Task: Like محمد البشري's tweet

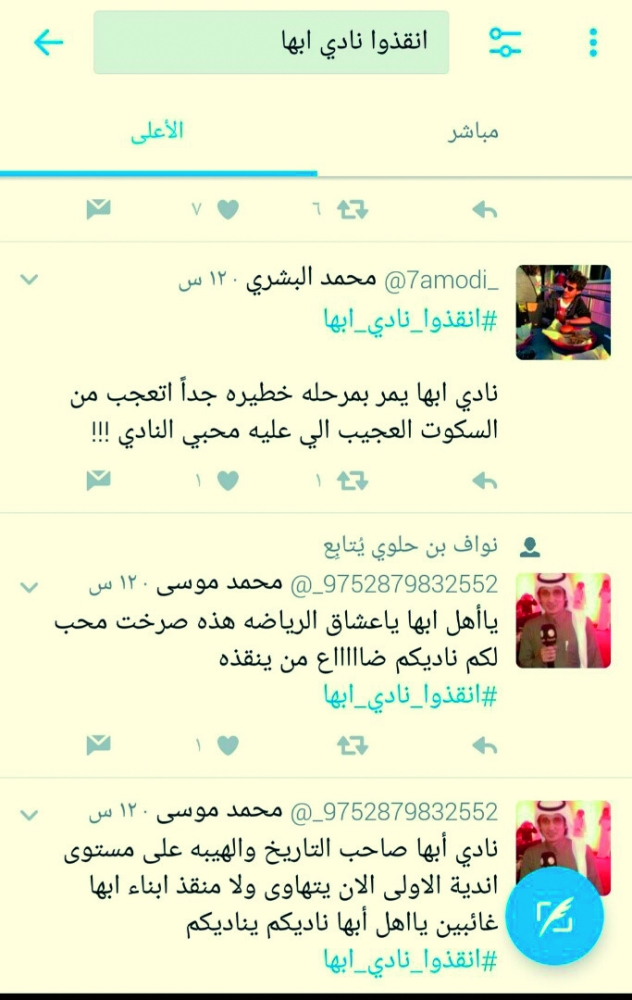Action: pos(228,481)
